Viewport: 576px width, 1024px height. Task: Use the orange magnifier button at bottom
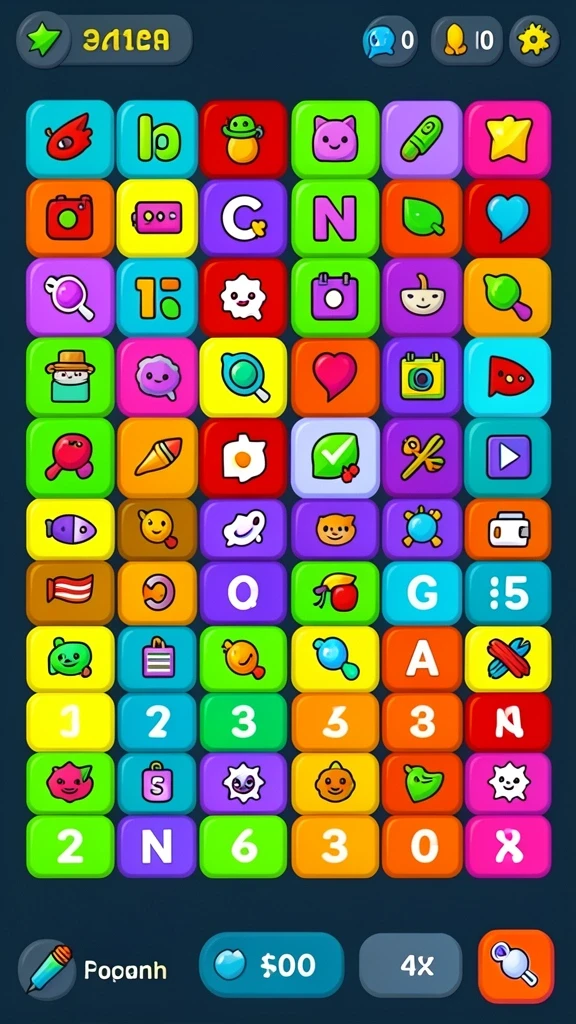[516, 966]
